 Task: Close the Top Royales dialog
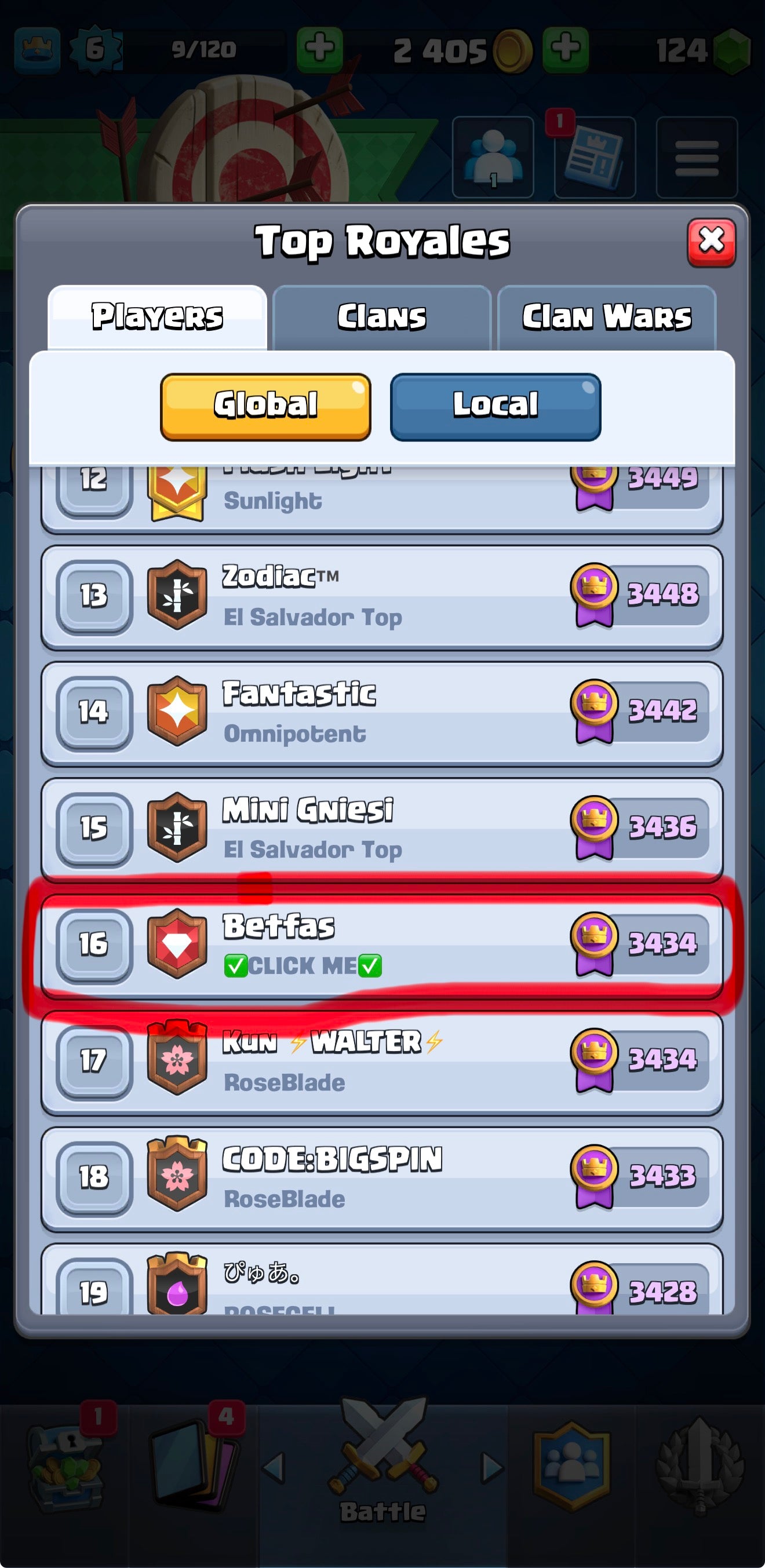[711, 242]
